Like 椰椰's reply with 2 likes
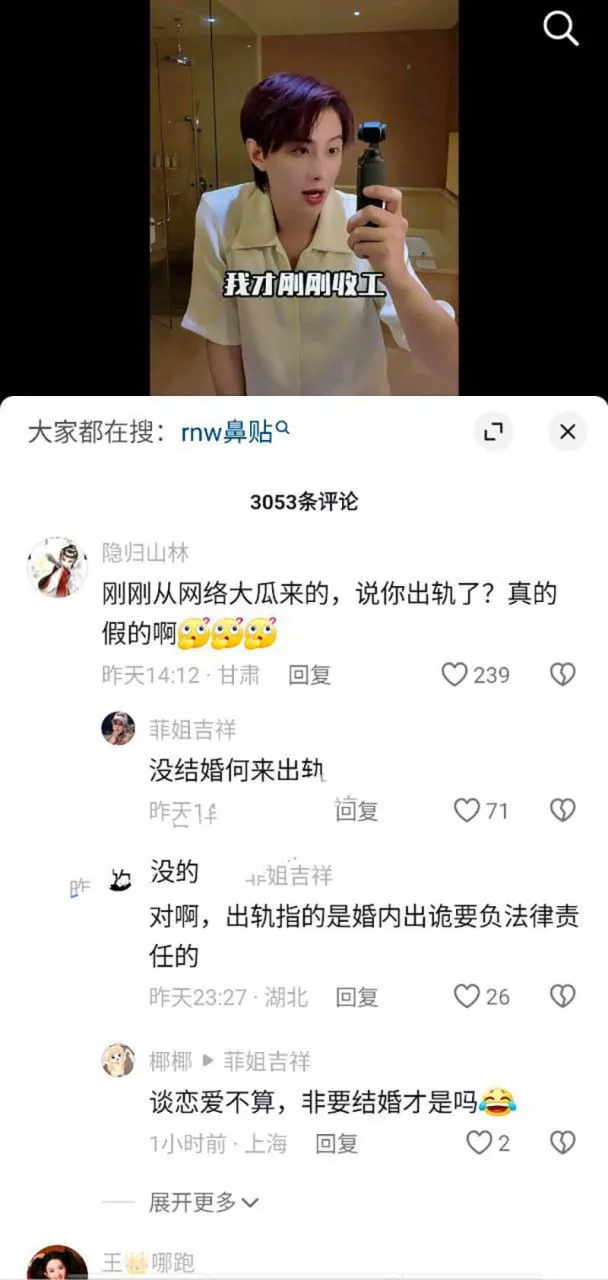The image size is (608, 1280). (480, 1143)
